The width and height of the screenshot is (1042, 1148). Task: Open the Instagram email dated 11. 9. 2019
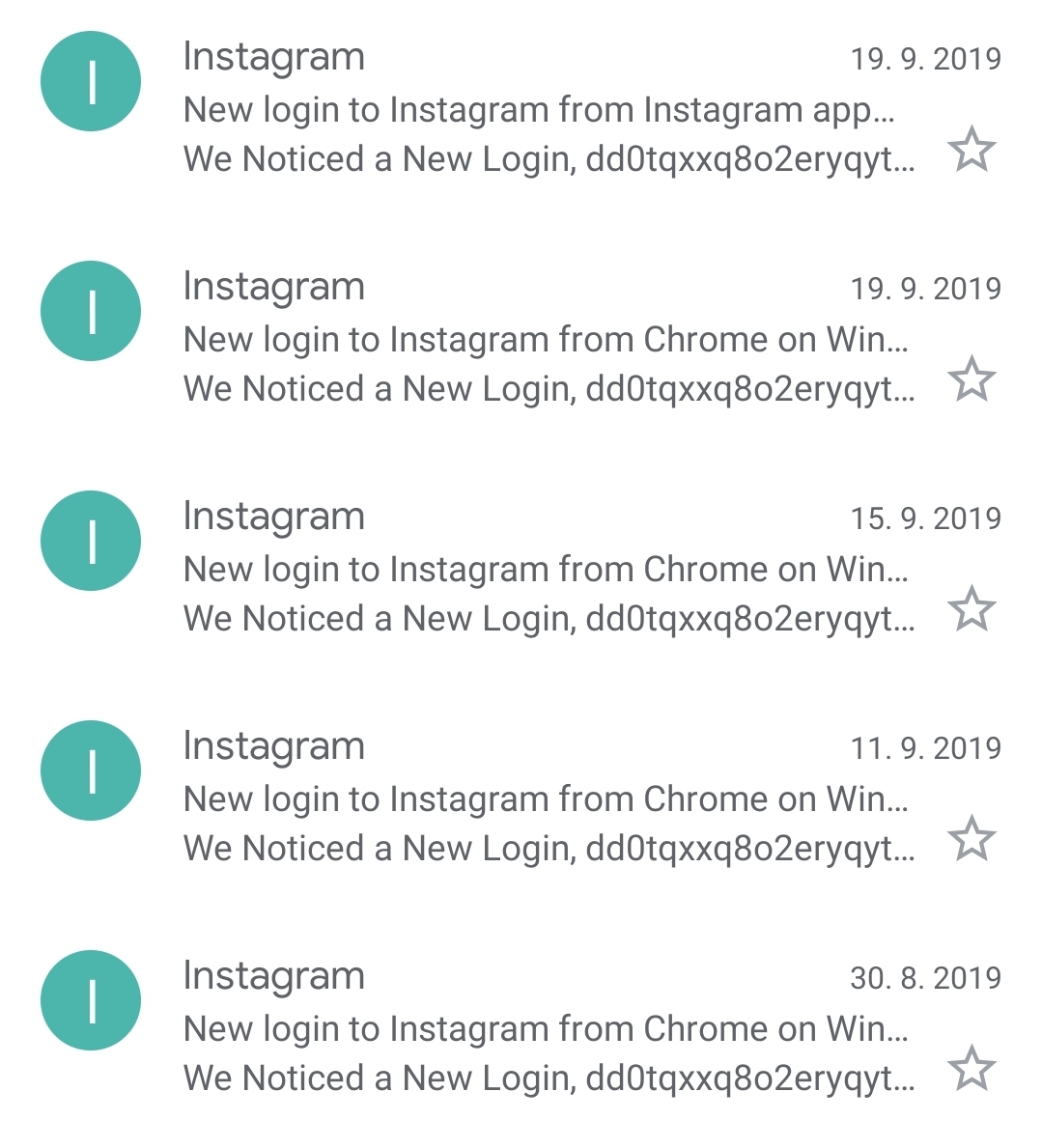pyautogui.click(x=541, y=799)
